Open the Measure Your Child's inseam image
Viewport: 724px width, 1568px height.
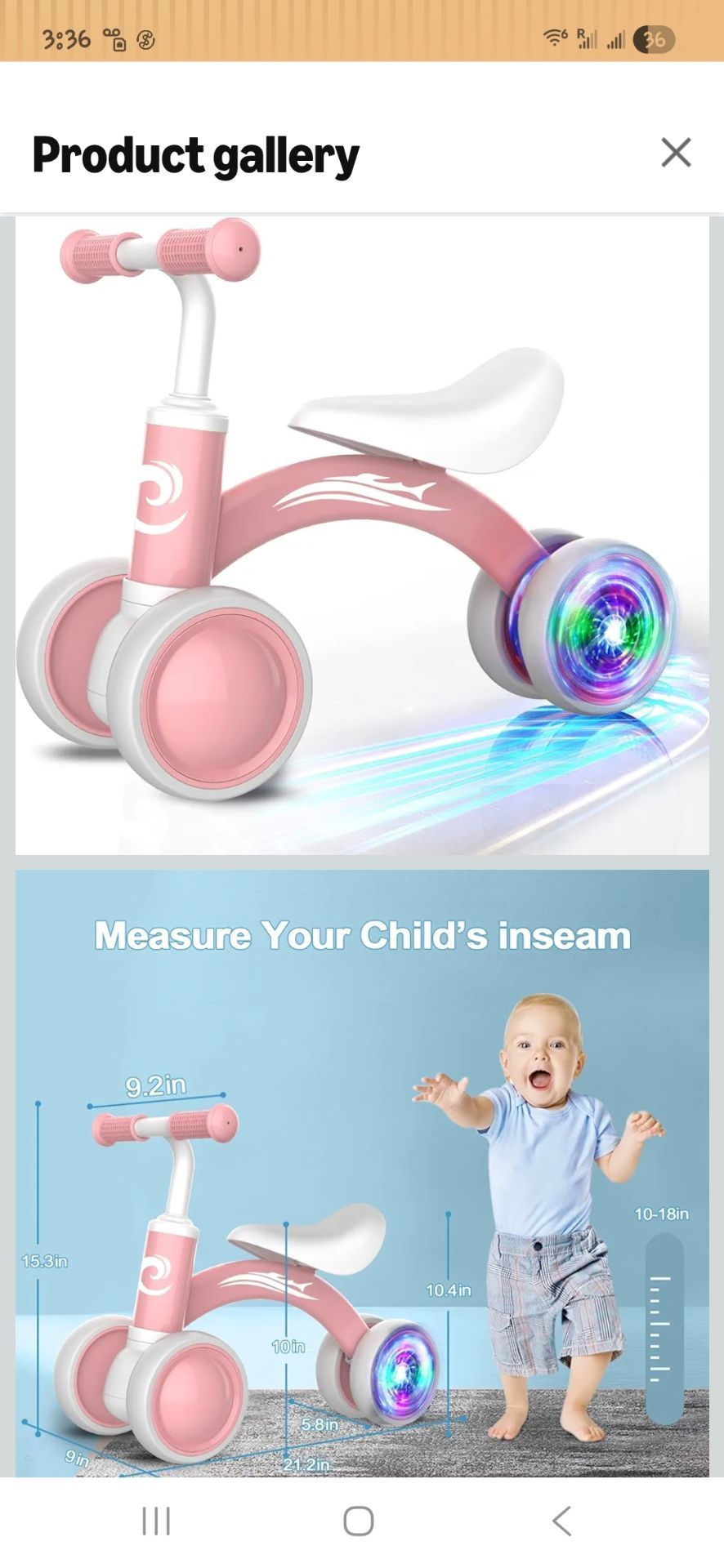pyautogui.click(x=362, y=1173)
